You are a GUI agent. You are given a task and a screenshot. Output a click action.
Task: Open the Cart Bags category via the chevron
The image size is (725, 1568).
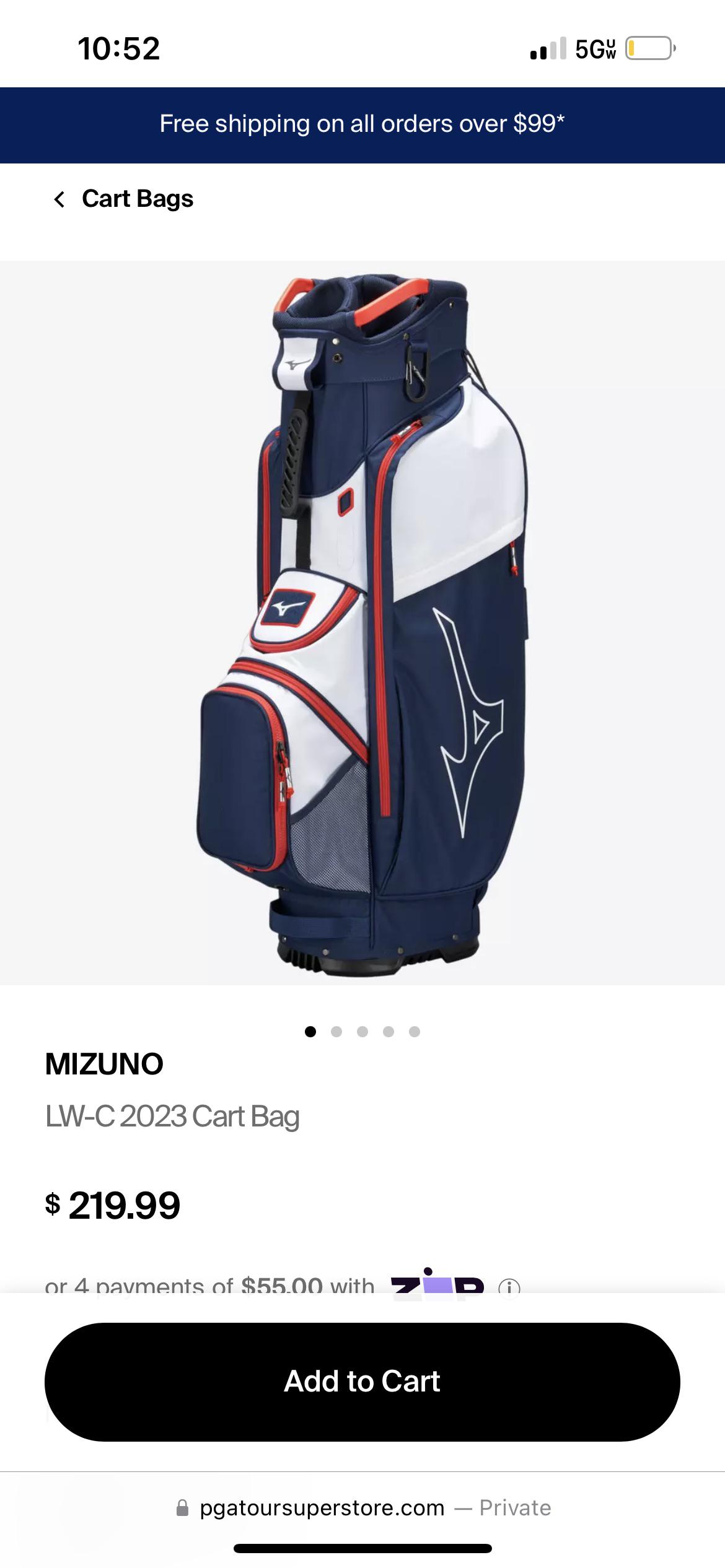pyautogui.click(x=59, y=199)
